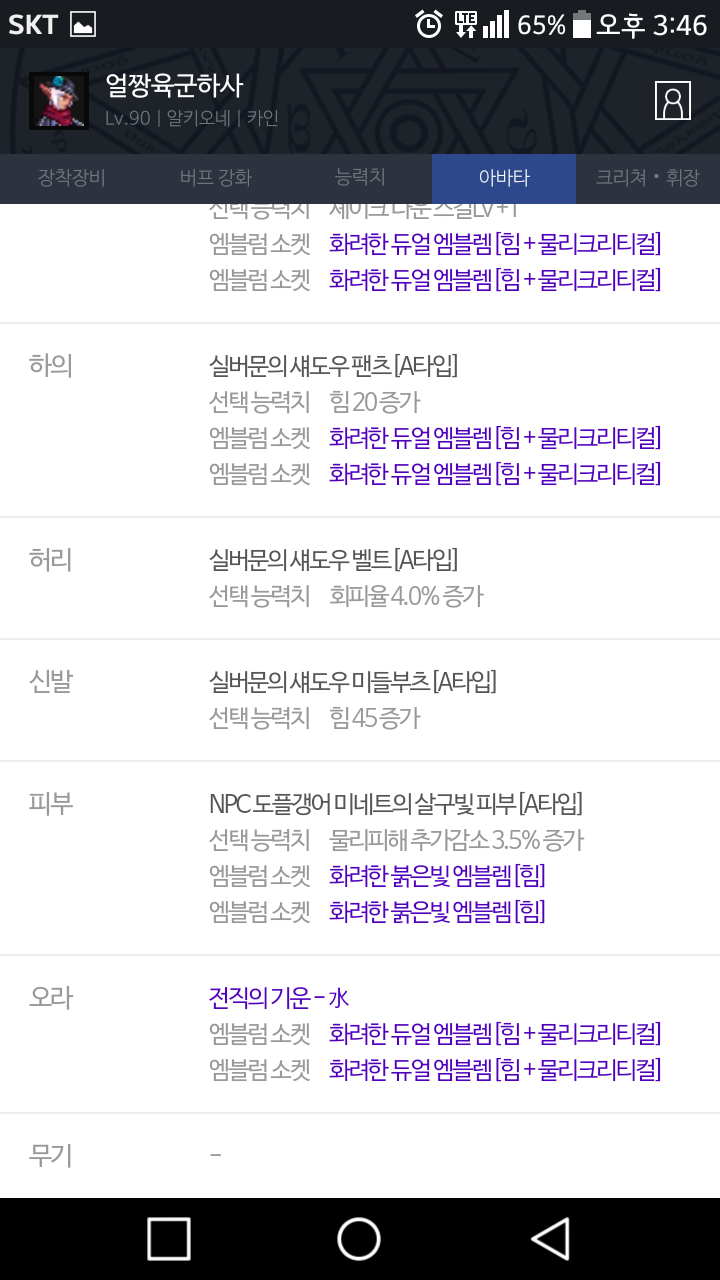The width and height of the screenshot is (720, 1280).
Task: Go back with the system back button
Action: (550, 1239)
